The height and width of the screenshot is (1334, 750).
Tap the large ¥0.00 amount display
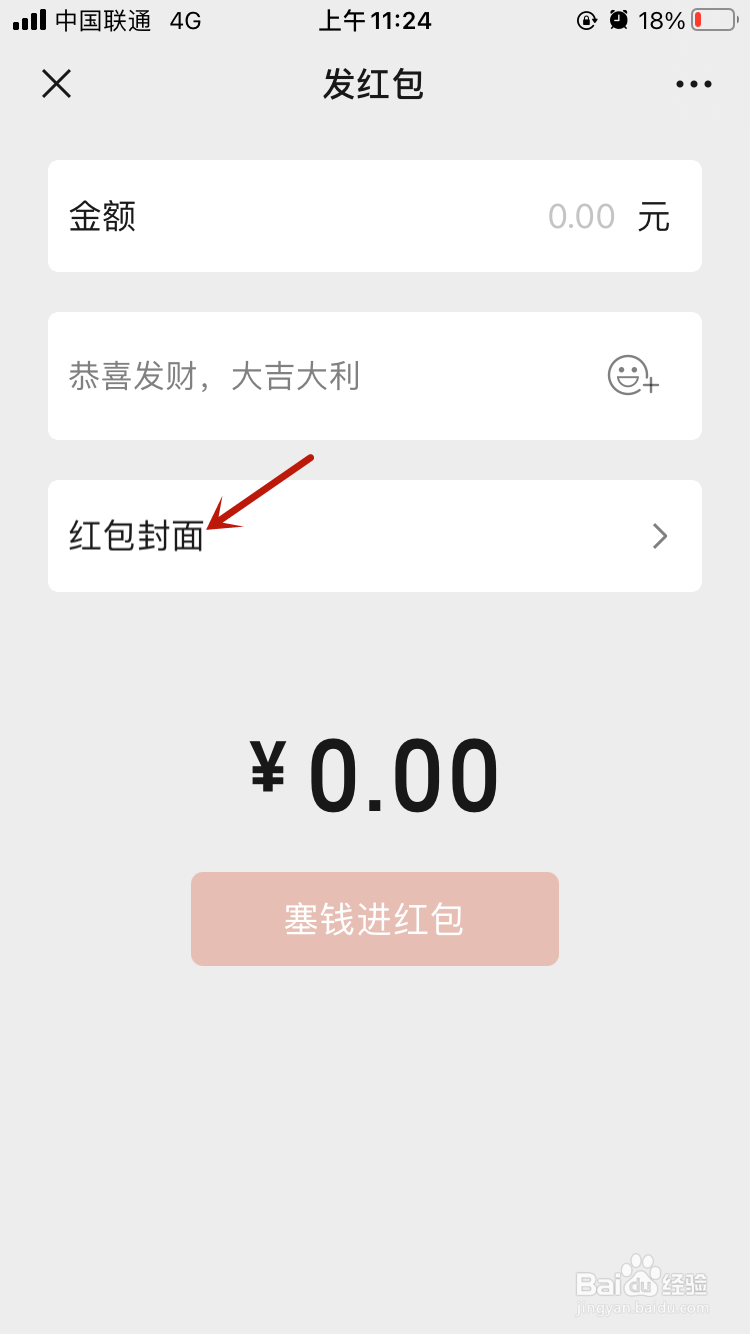[x=375, y=773]
